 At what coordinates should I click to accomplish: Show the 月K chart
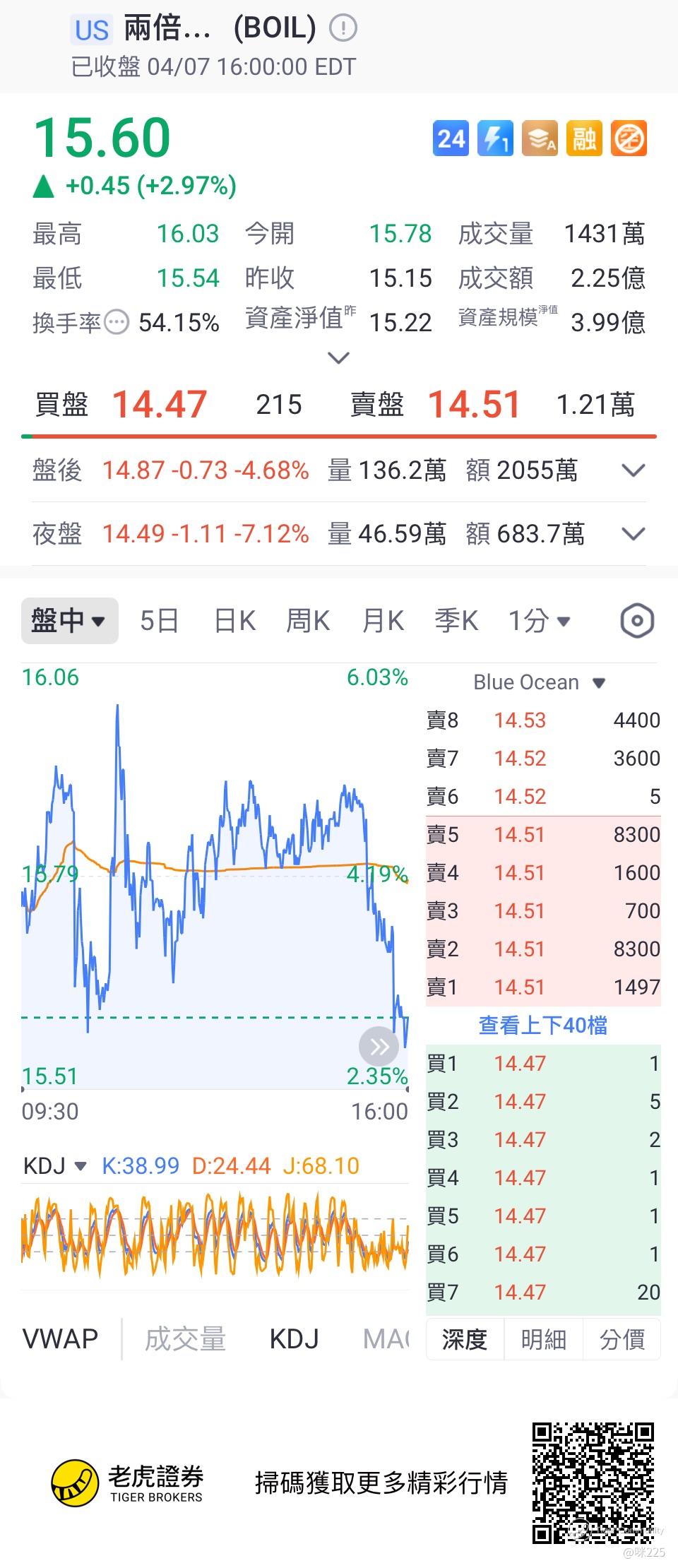pyautogui.click(x=383, y=621)
